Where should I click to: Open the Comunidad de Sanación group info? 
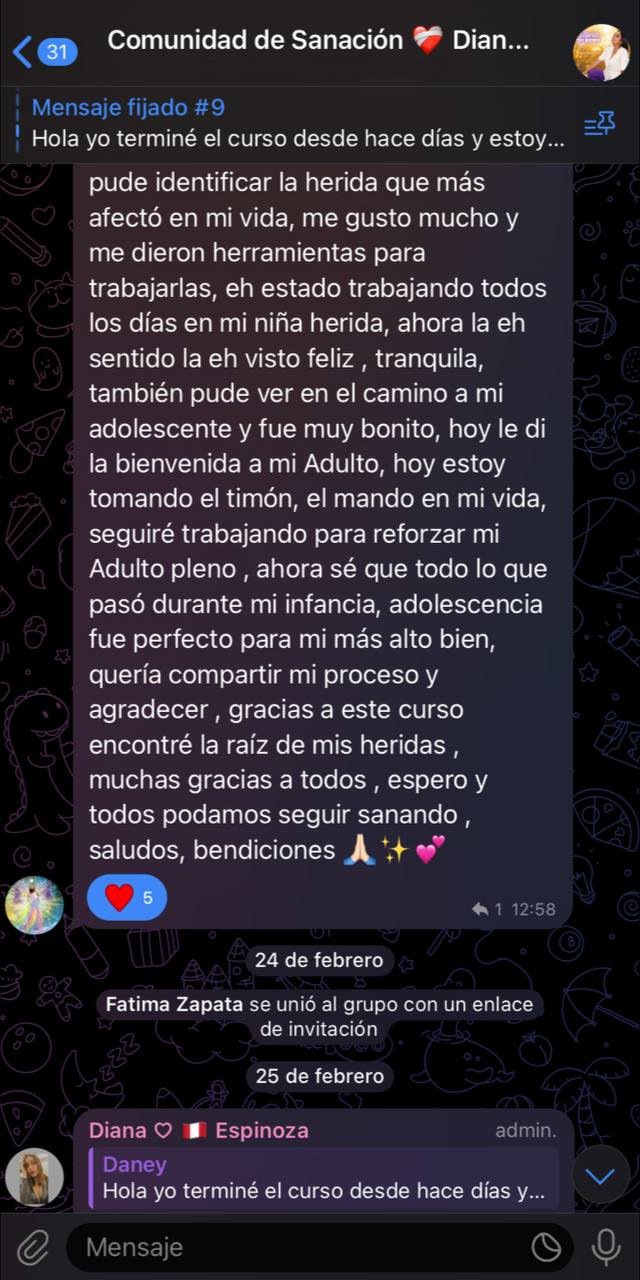pos(318,42)
